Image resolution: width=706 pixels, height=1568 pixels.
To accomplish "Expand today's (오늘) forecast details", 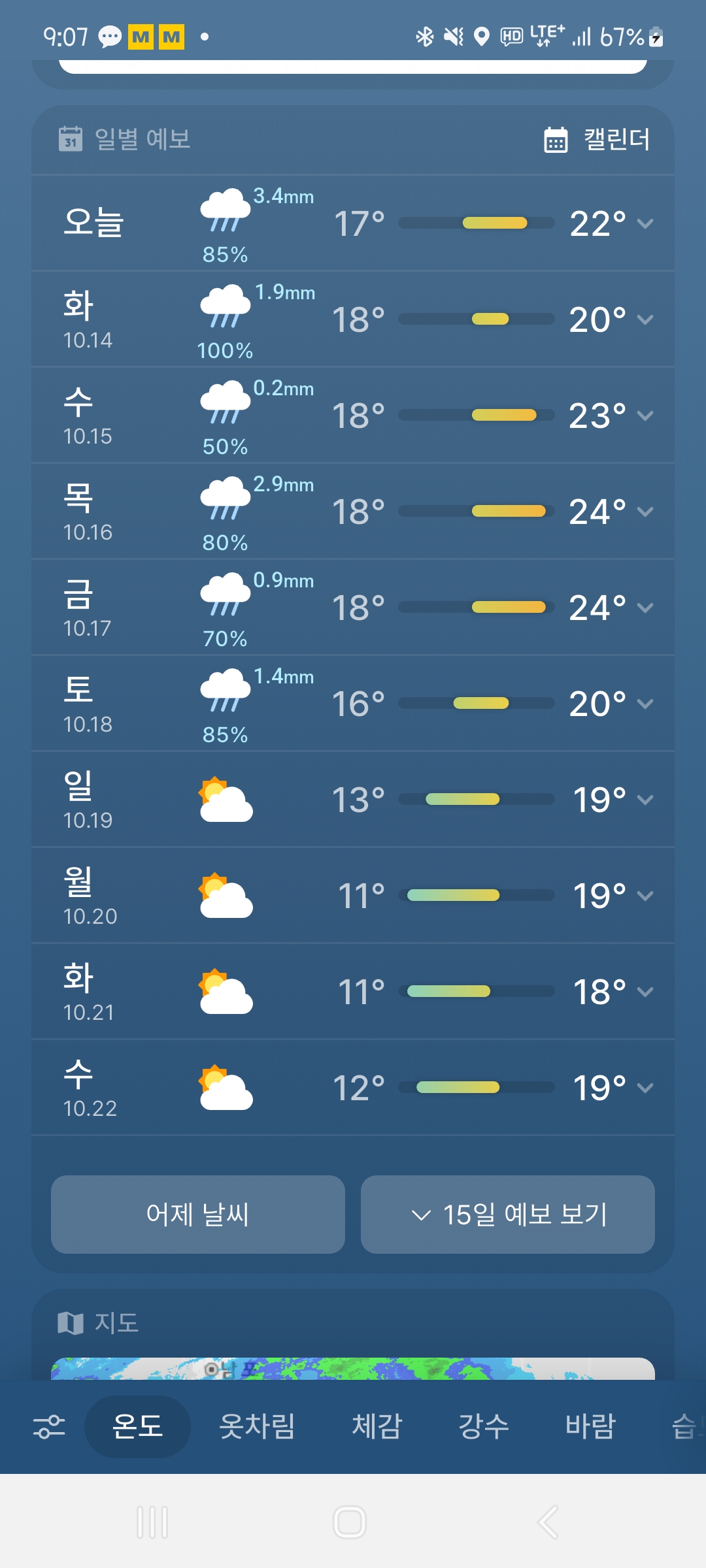I will (645, 223).
